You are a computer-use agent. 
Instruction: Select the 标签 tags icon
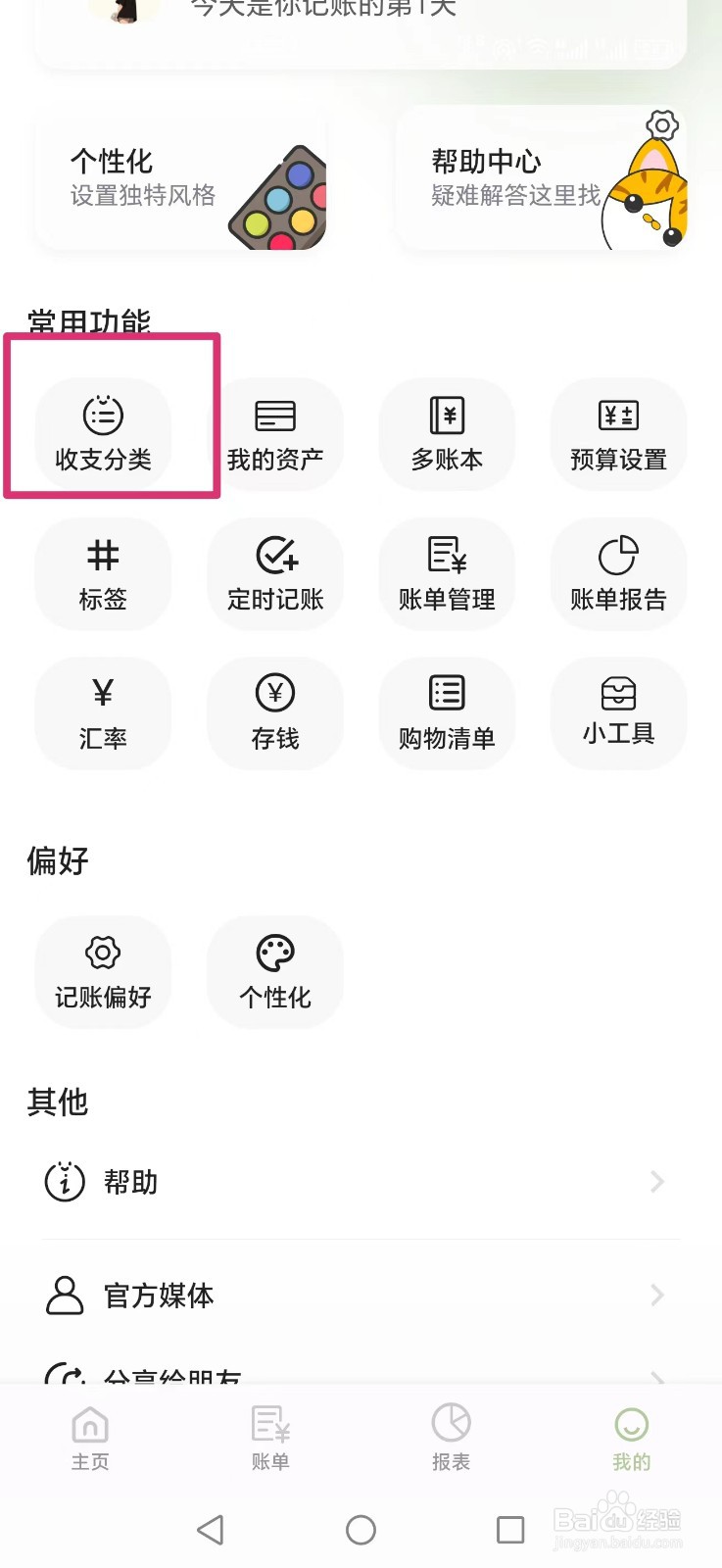pos(103,573)
